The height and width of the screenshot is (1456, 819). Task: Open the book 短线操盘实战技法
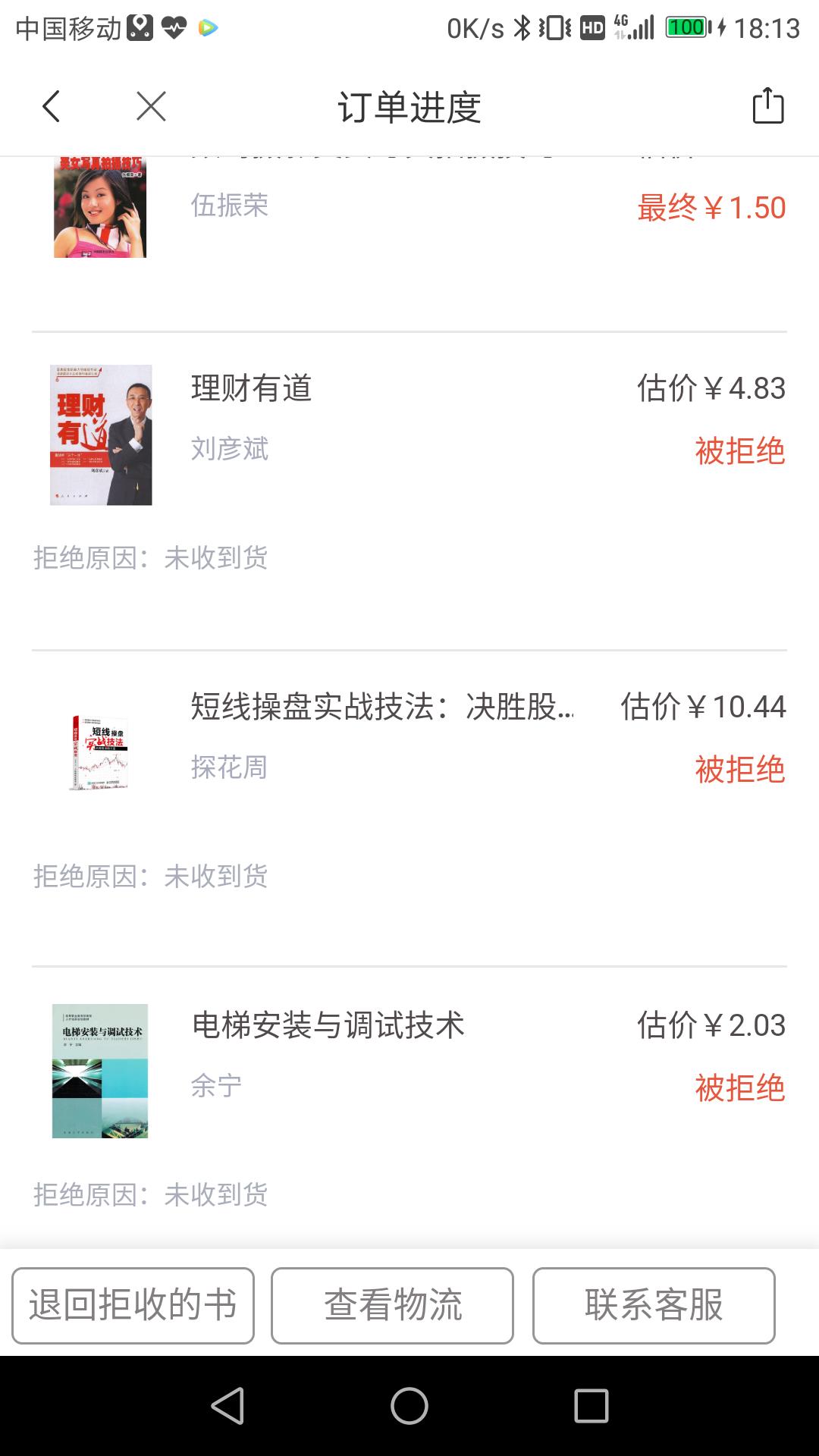pyautogui.click(x=381, y=707)
